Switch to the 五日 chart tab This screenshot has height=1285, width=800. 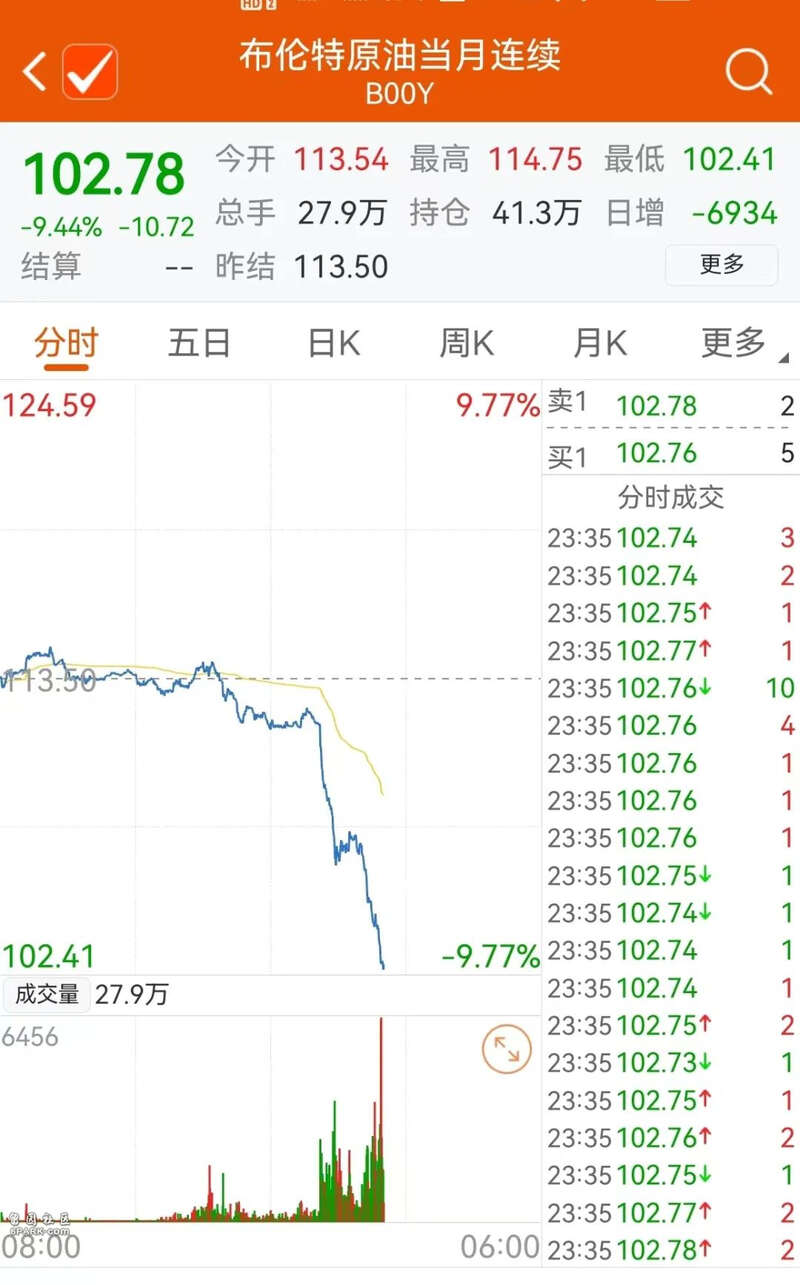199,343
